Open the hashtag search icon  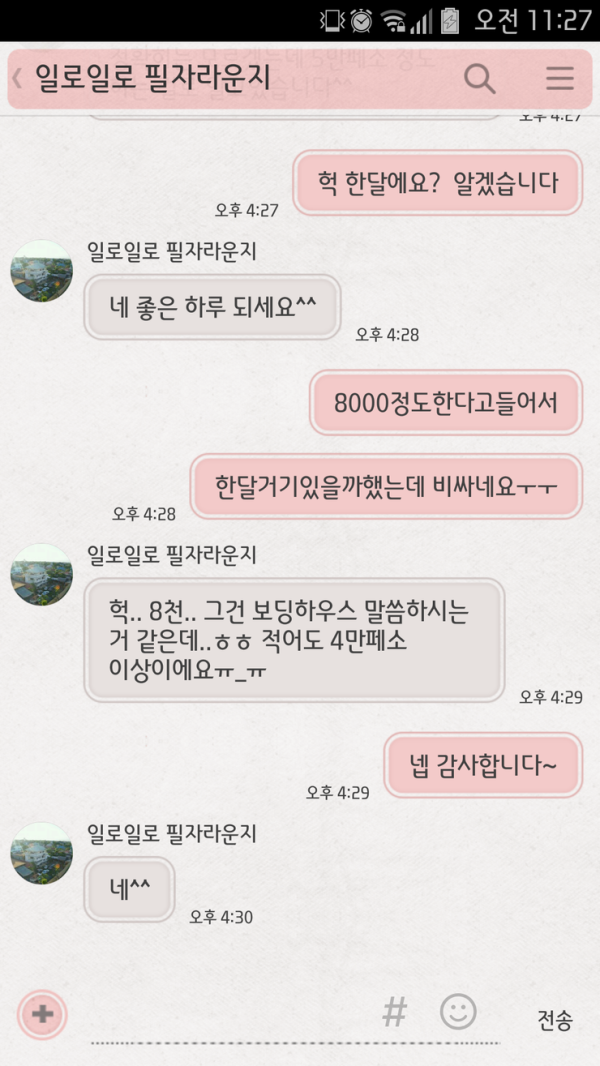pyautogui.click(x=395, y=1013)
